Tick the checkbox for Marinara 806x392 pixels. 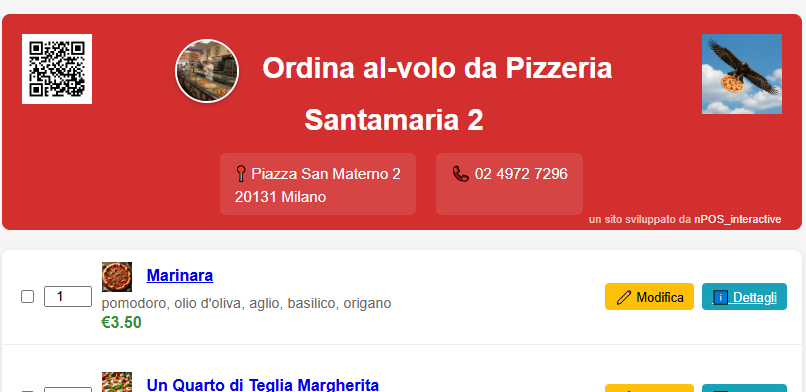point(27,296)
